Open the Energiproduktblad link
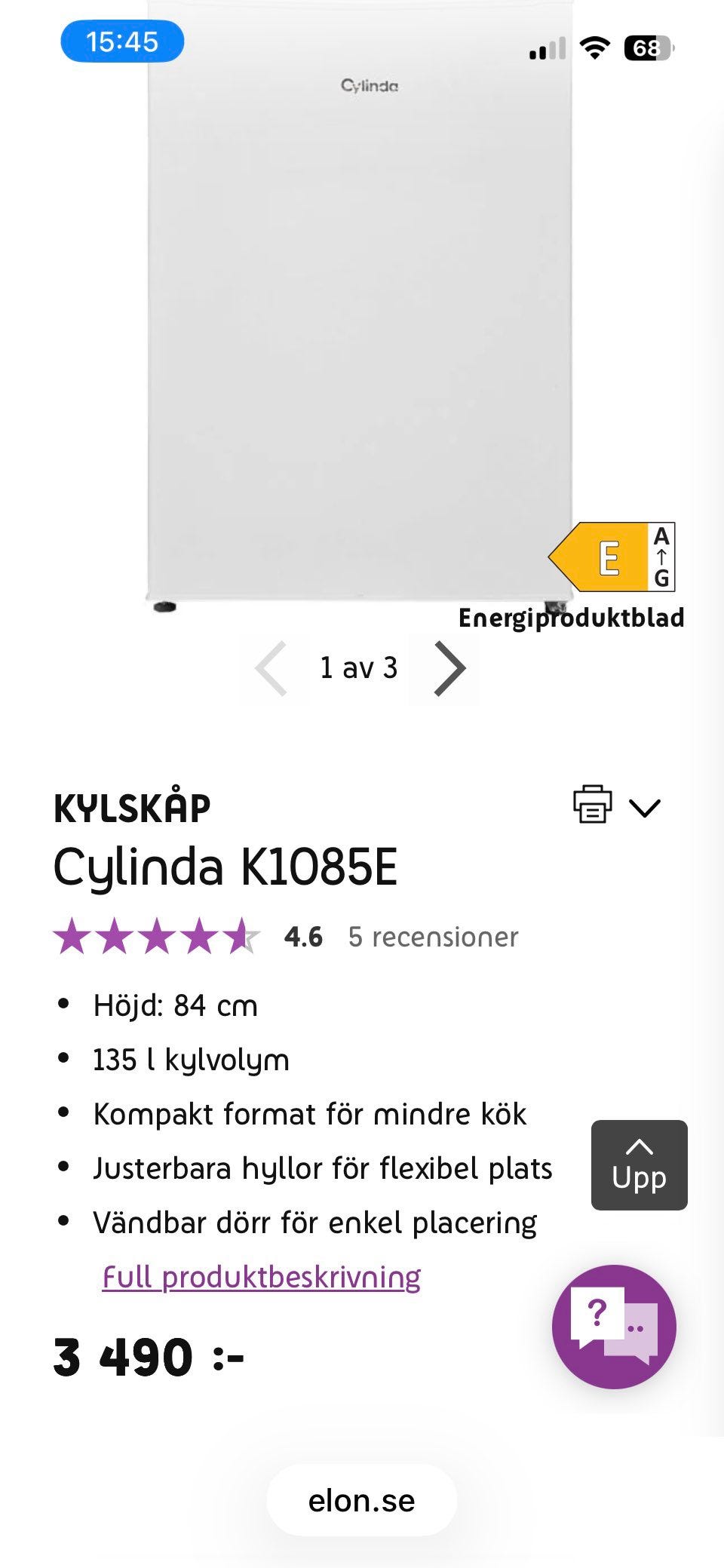724x1568 pixels. pos(571,618)
